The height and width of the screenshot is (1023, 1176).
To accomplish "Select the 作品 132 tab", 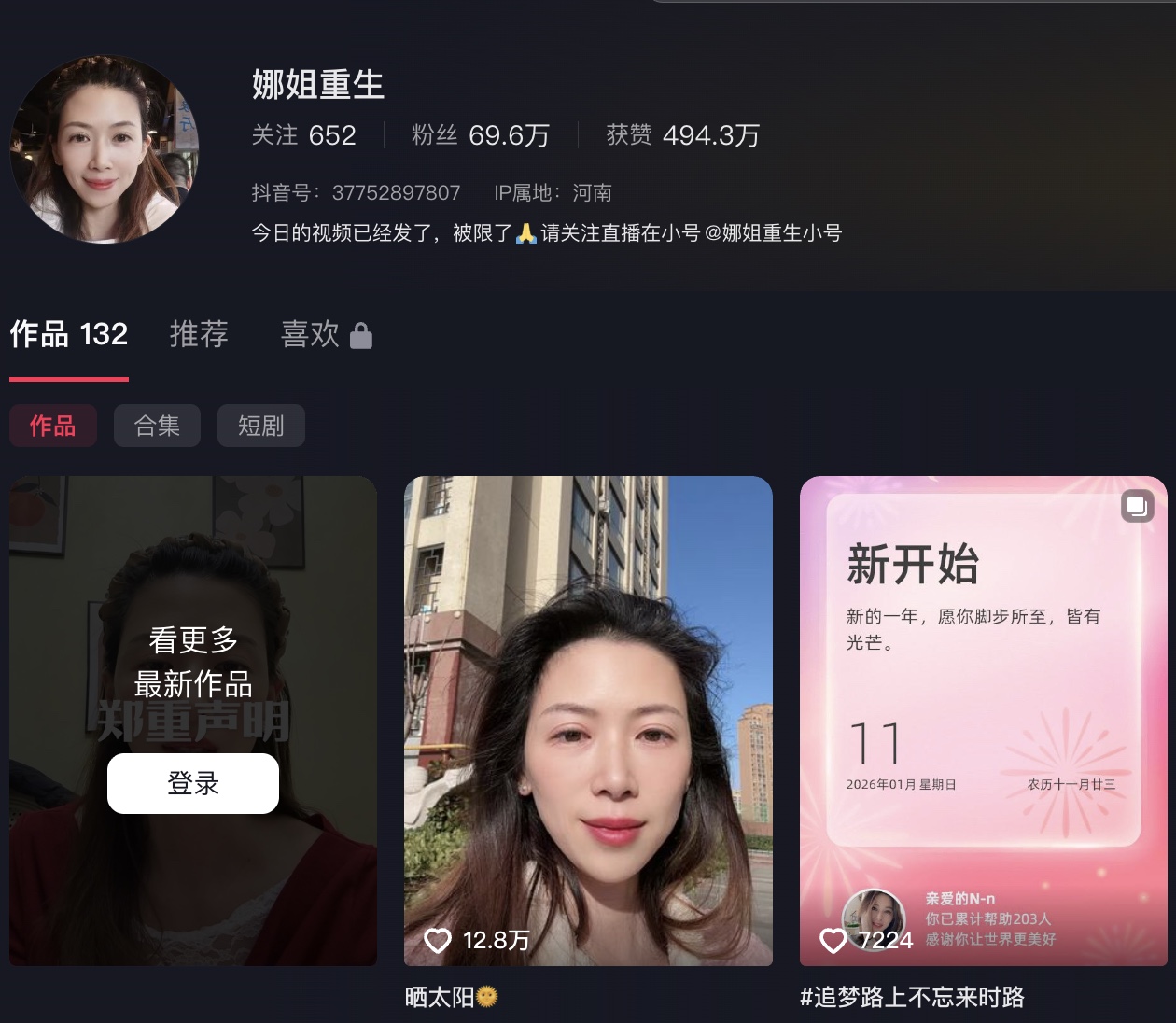I will pos(69,334).
